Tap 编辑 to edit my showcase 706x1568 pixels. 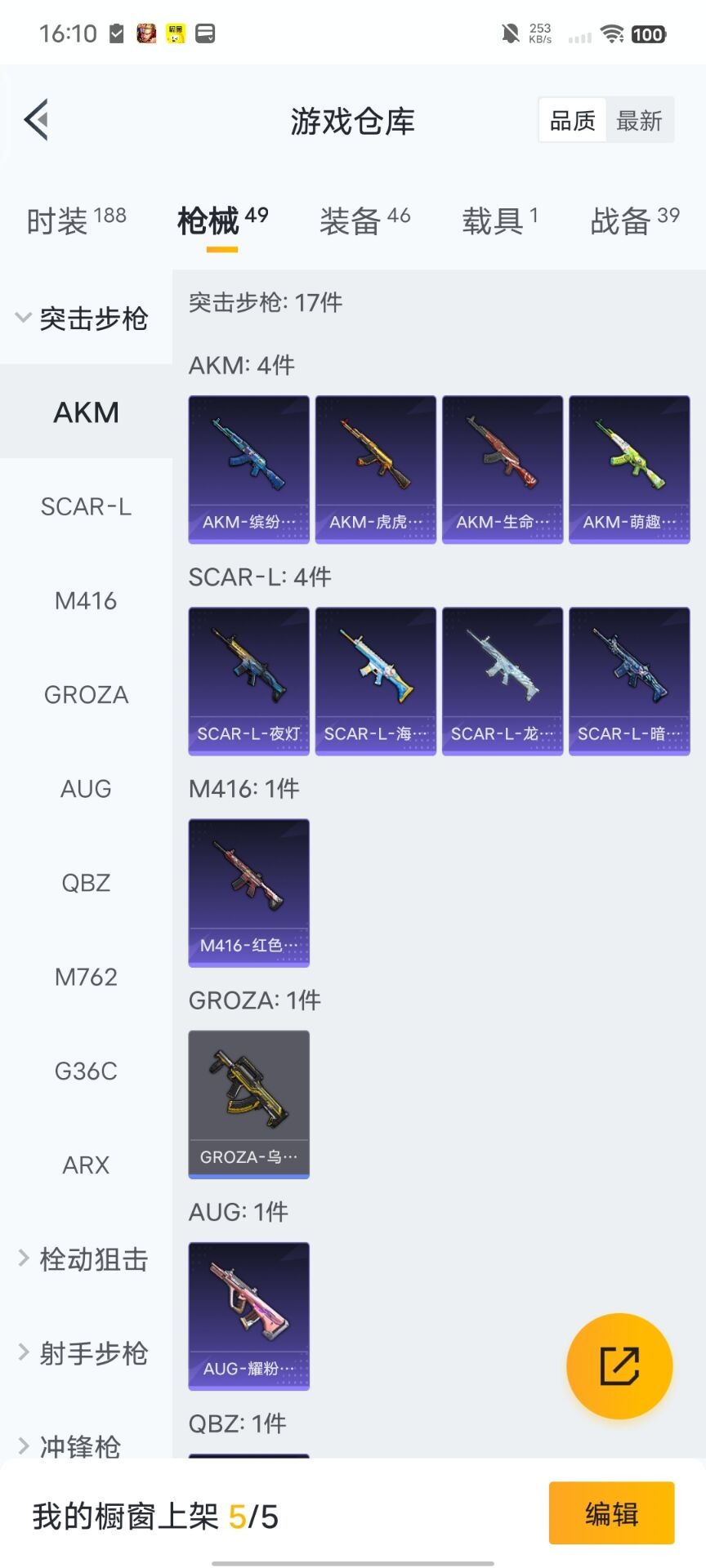pos(611,1513)
